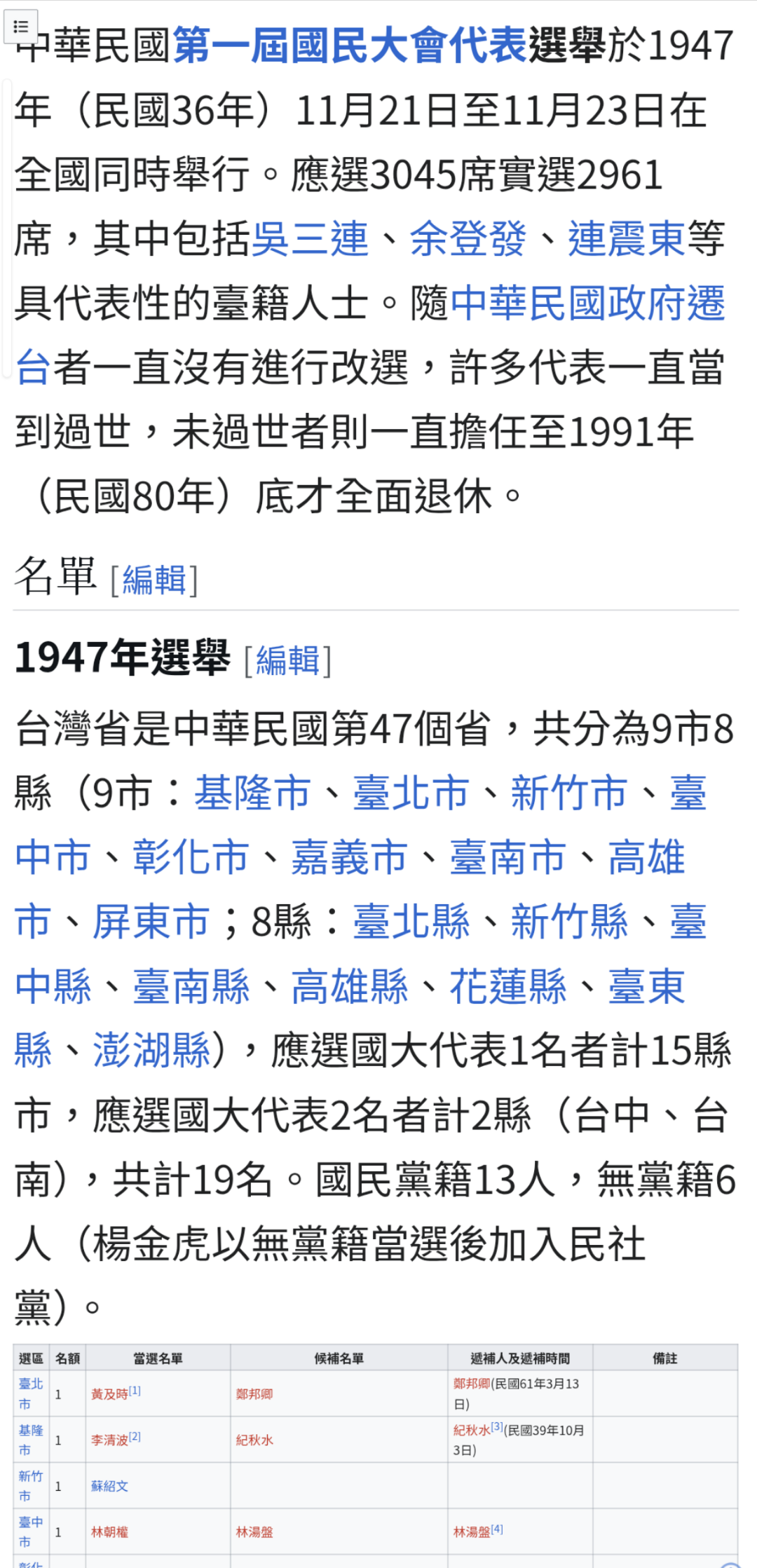This screenshot has width=757, height=1568.
Task: Open the 澎湖縣 link
Action: coord(151,1050)
